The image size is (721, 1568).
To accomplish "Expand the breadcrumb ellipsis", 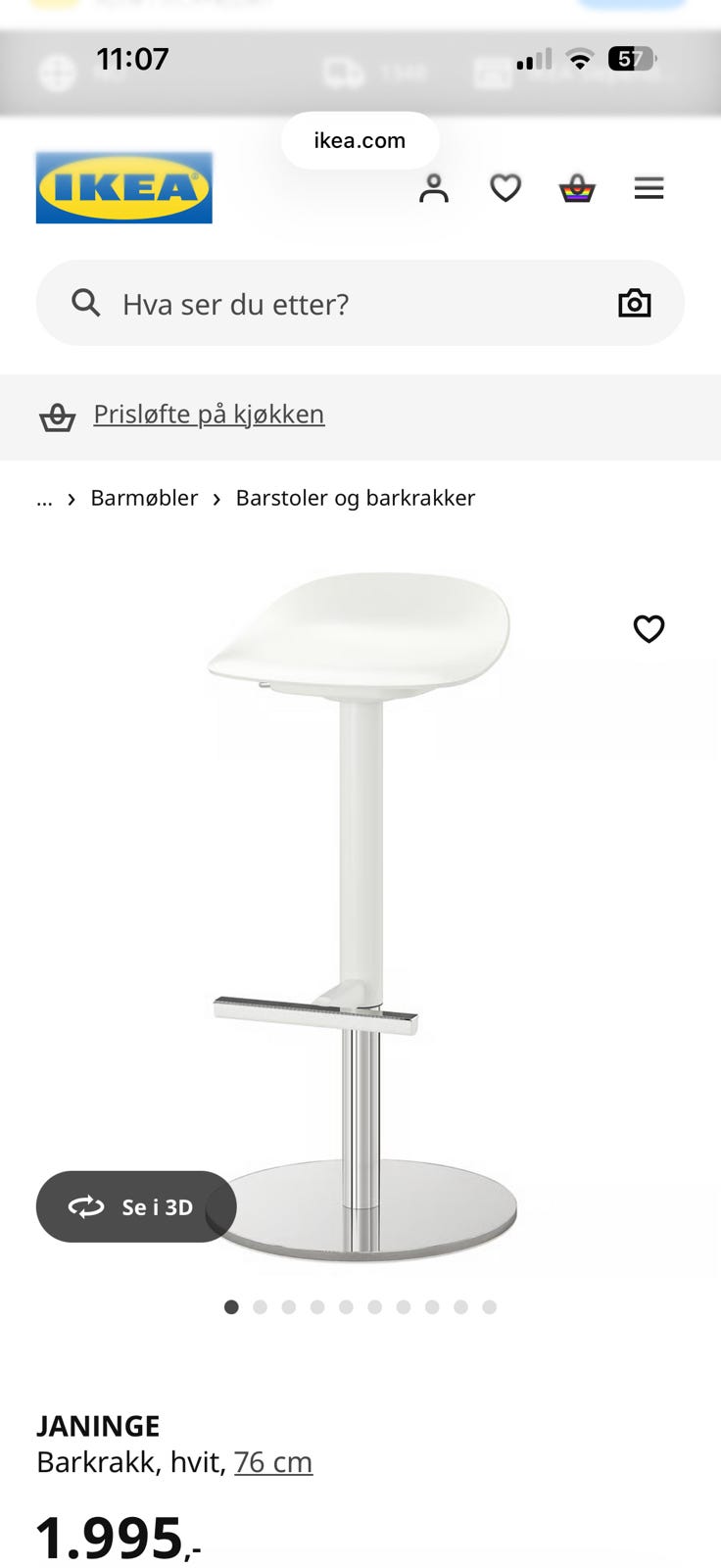I will (x=44, y=499).
